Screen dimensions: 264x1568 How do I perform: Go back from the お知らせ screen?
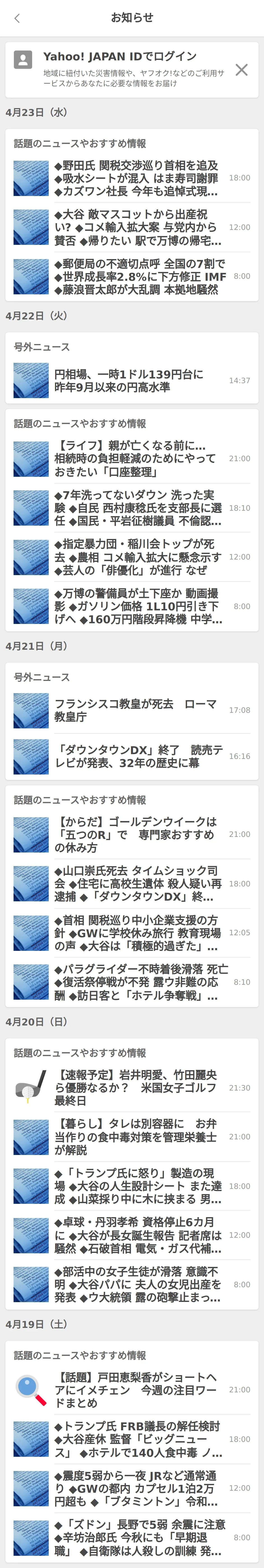tap(17, 18)
